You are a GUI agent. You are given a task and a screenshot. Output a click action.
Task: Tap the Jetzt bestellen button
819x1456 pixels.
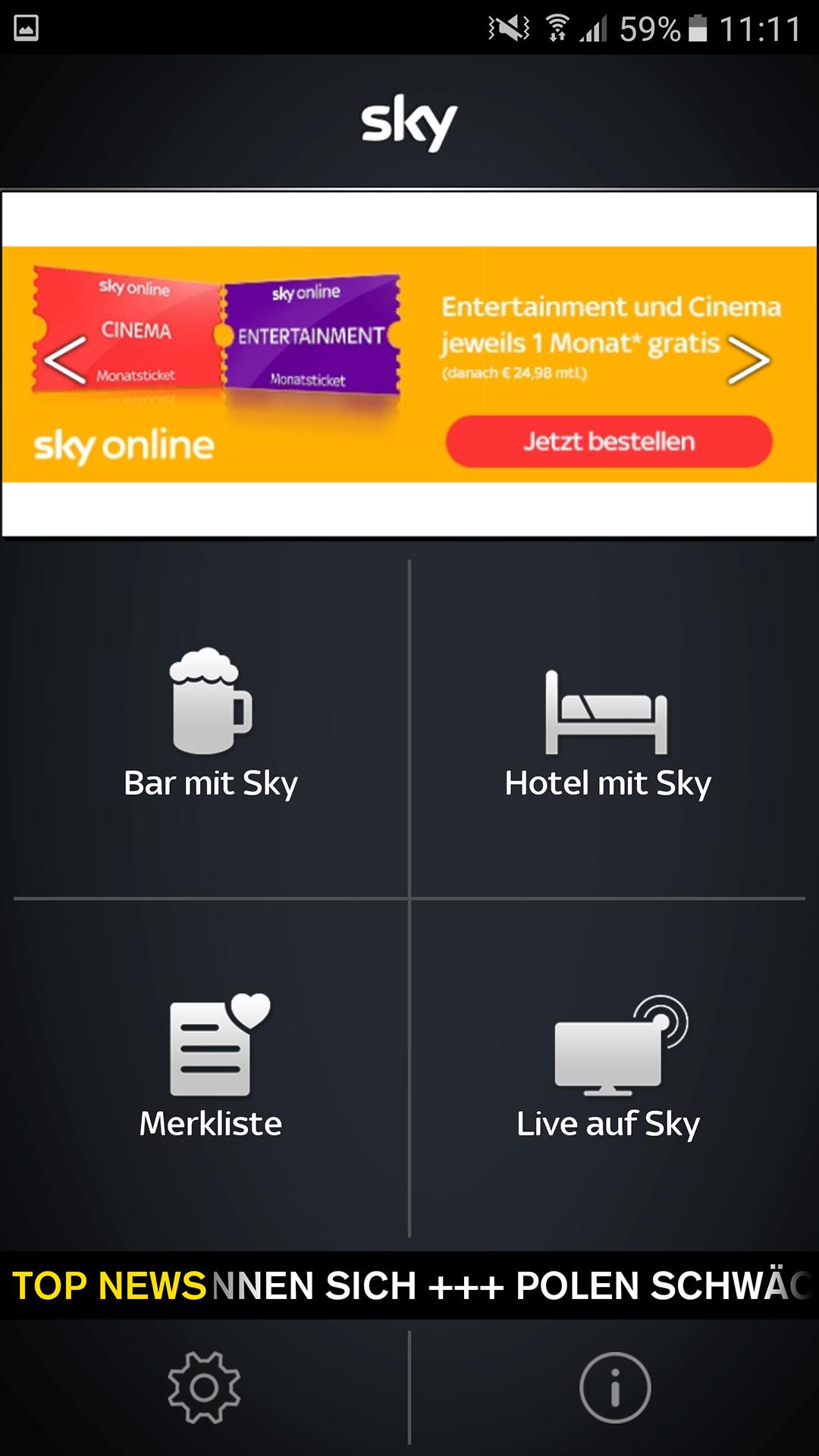(608, 440)
